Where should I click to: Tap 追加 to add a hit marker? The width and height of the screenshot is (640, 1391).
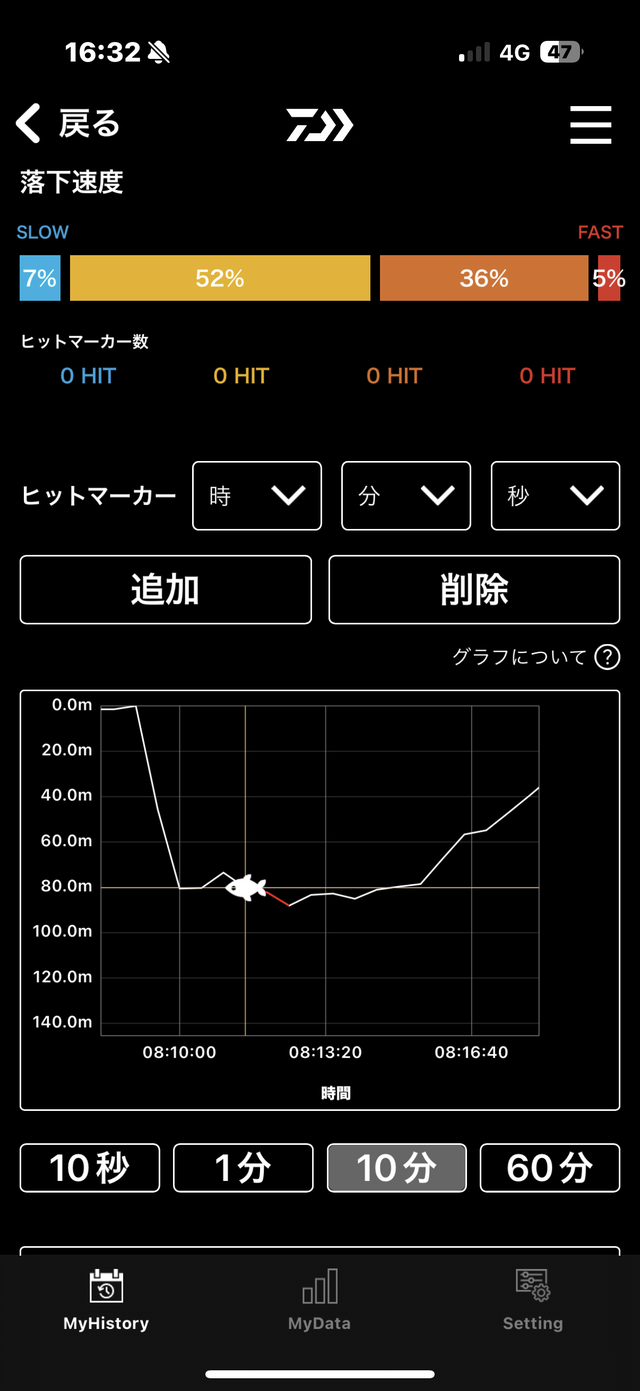(166, 590)
